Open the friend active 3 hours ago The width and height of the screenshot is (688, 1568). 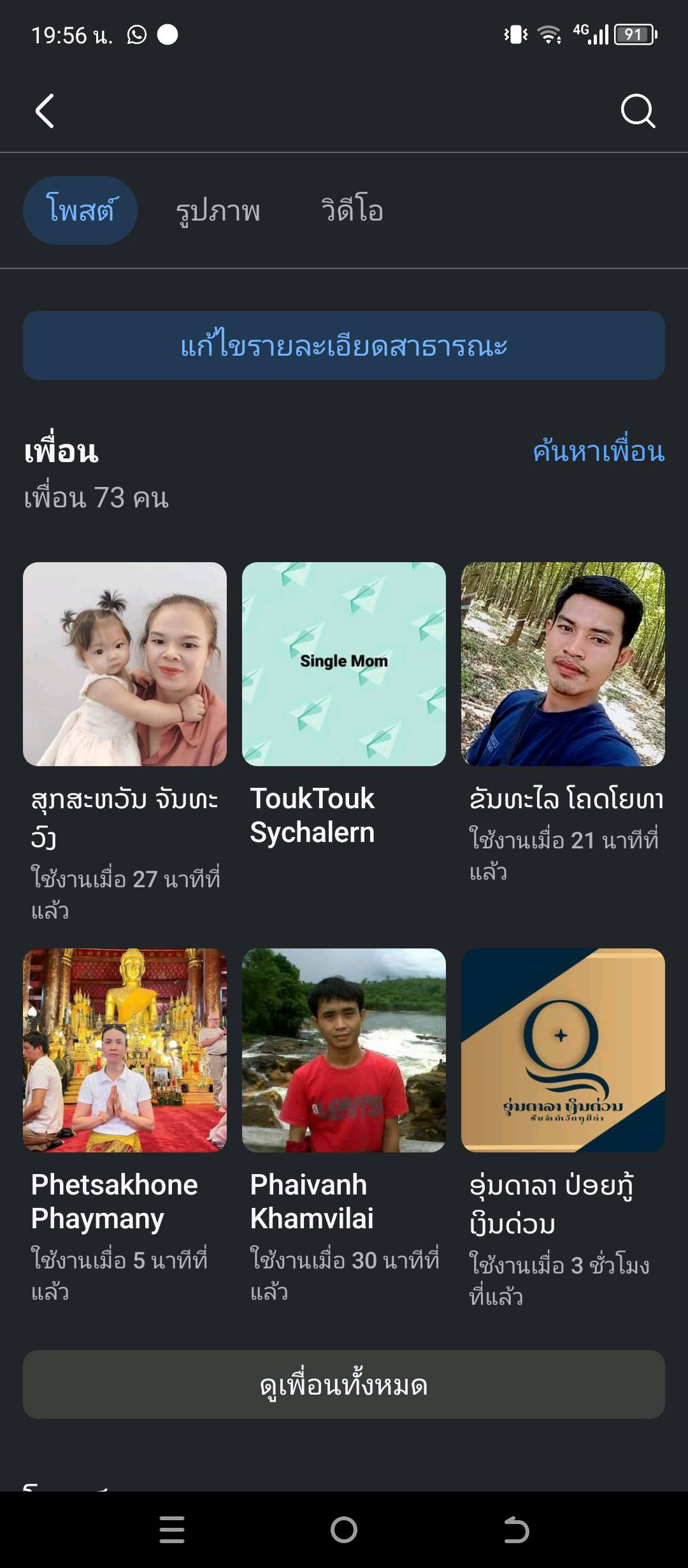[563, 1050]
